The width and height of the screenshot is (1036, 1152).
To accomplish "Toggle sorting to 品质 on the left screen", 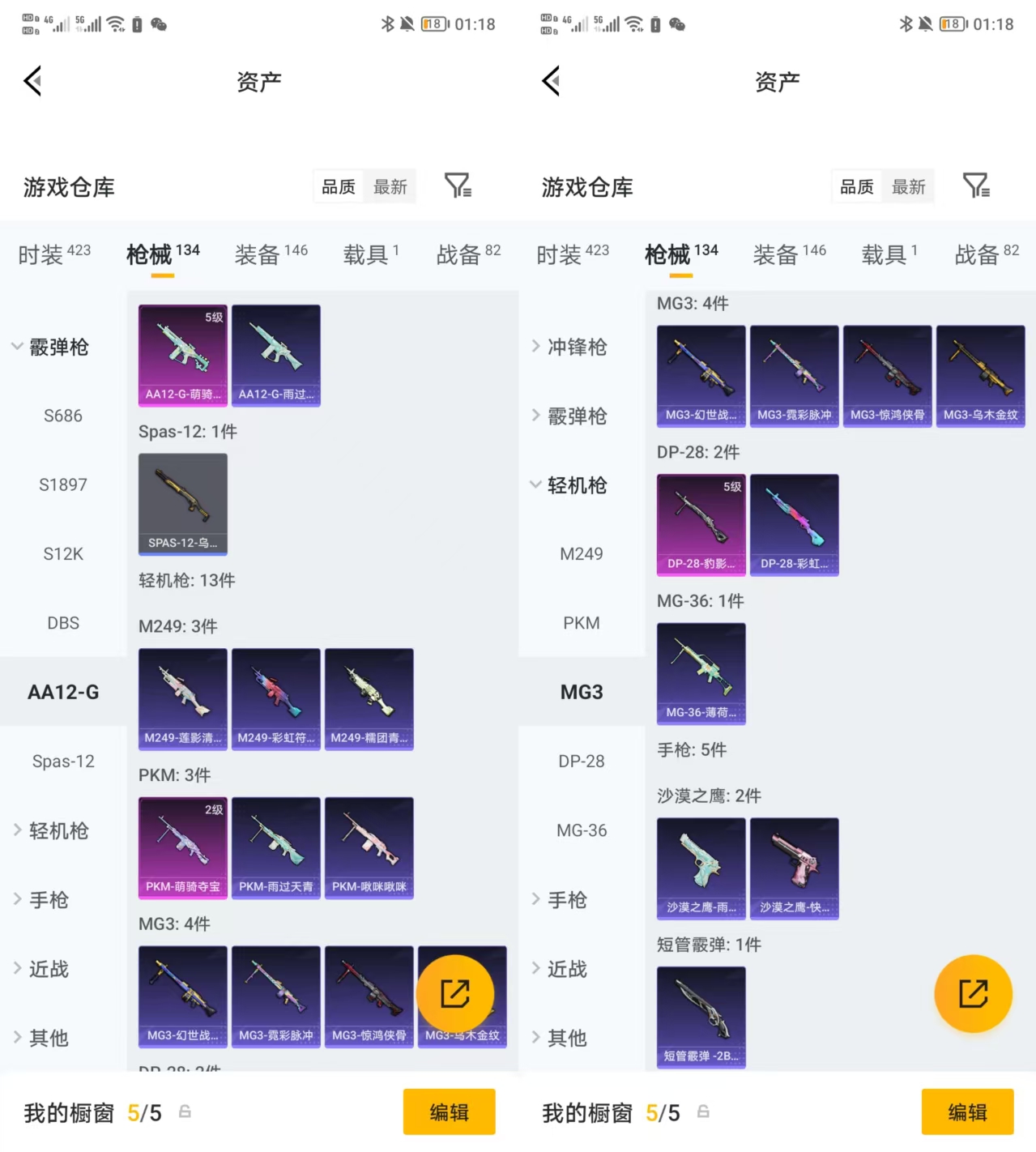I will point(338,186).
